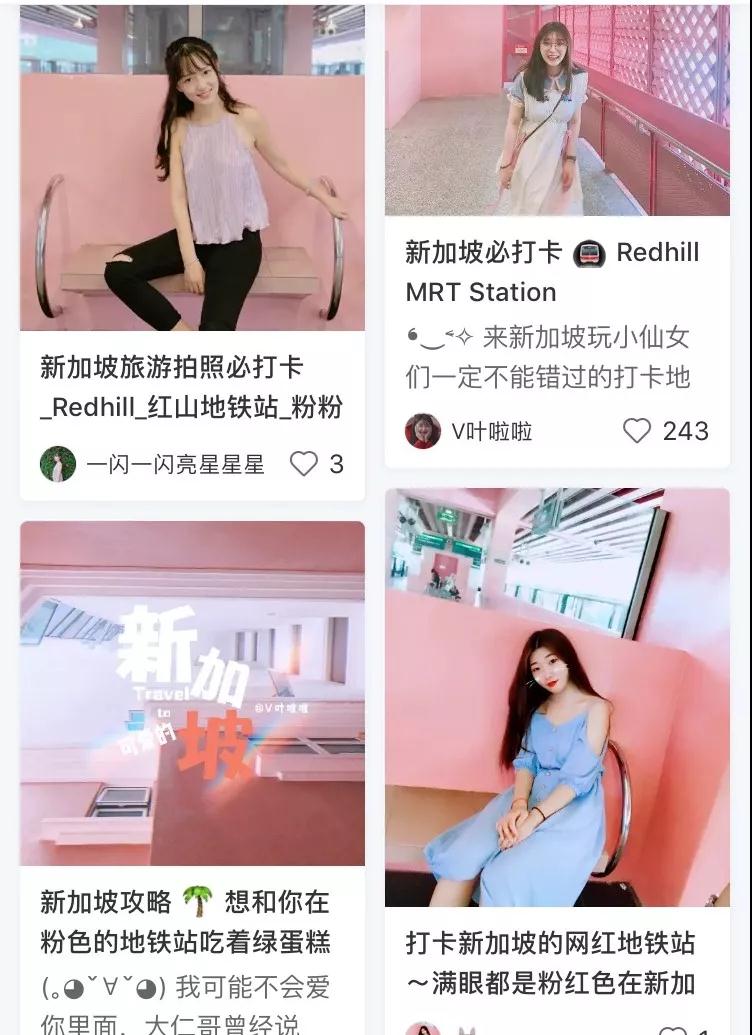
Task: Open the 新加坡旅游拍照必打卡 Redhill post
Action: (191, 387)
